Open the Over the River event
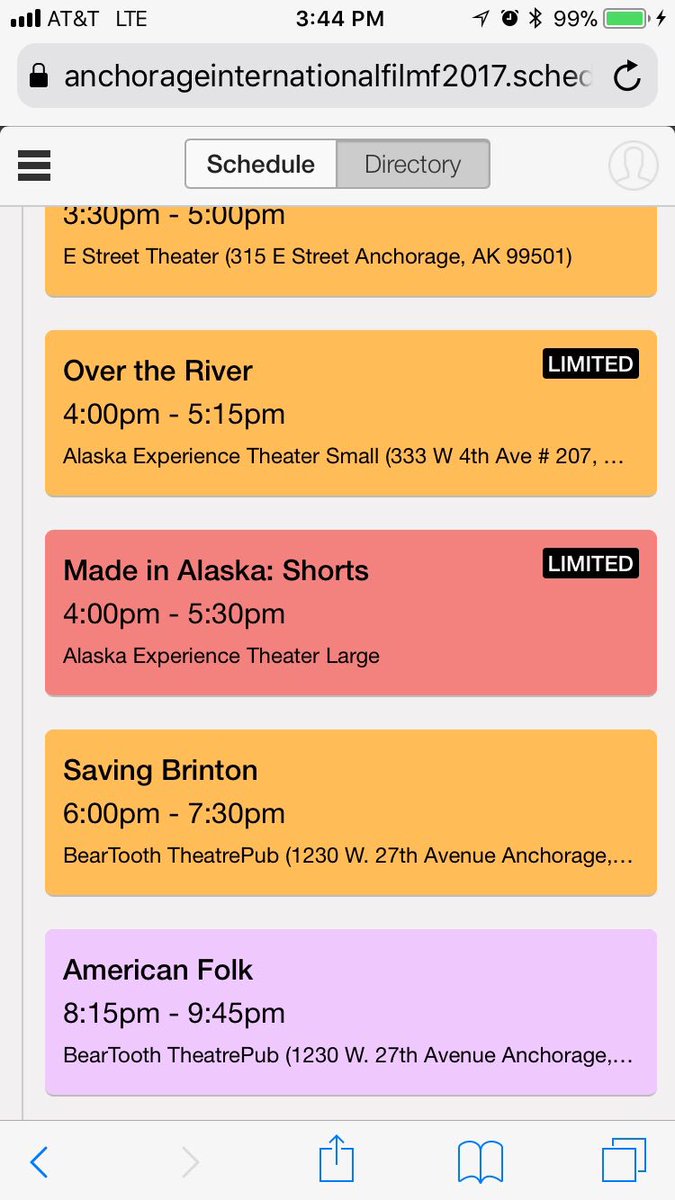Viewport: 675px width, 1200px height. tap(351, 413)
